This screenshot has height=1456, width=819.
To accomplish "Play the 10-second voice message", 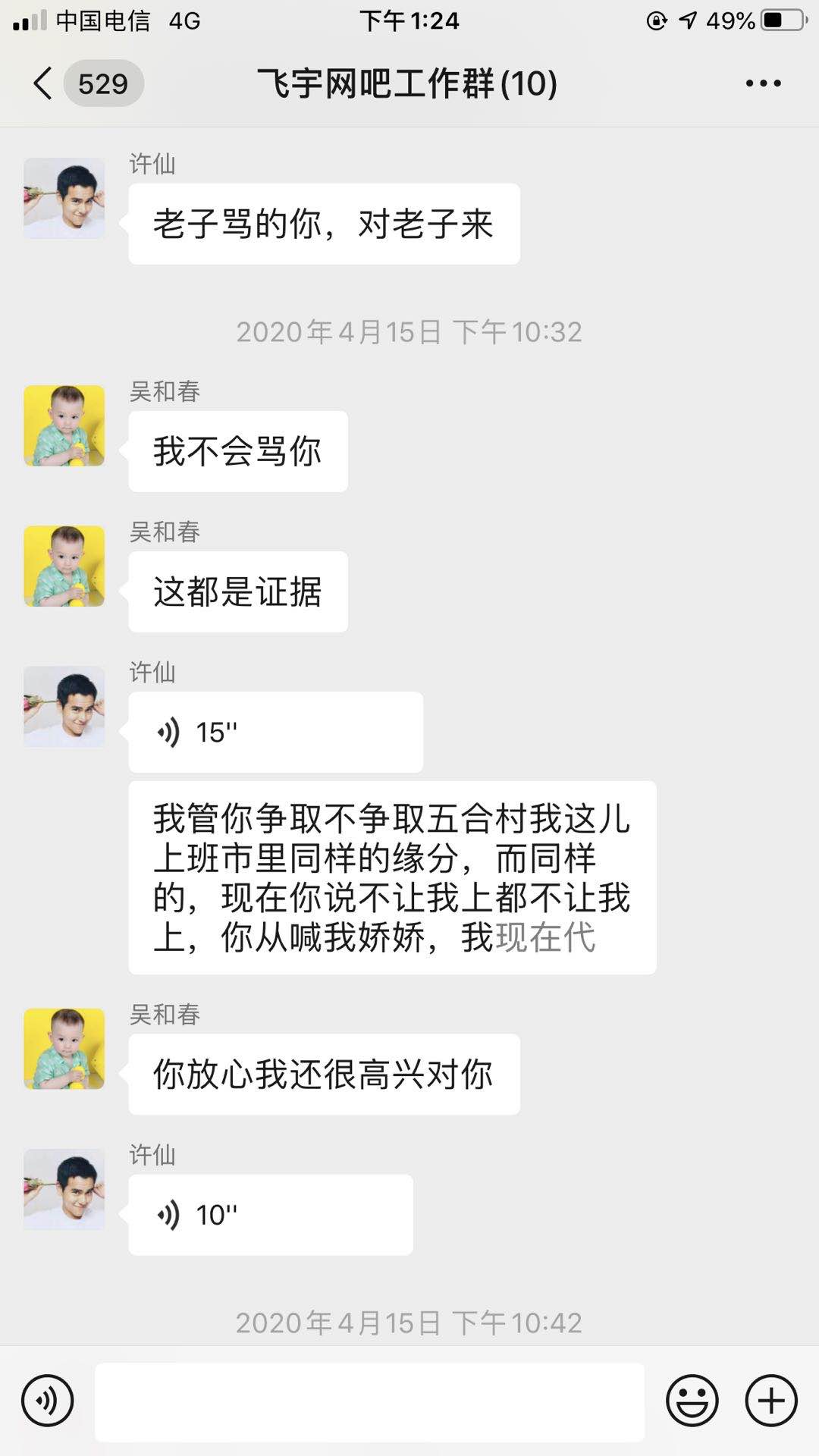I will point(270,1215).
